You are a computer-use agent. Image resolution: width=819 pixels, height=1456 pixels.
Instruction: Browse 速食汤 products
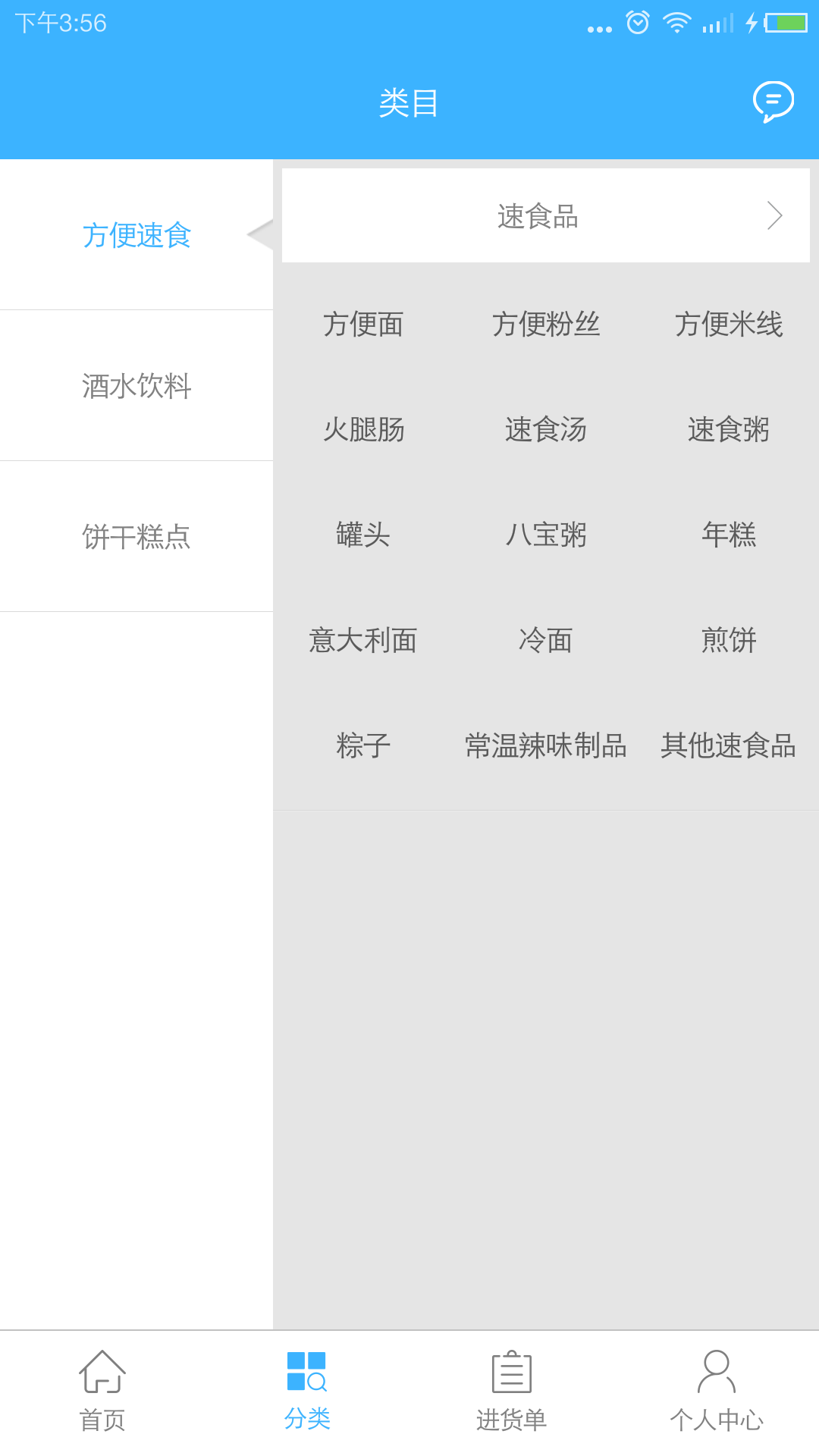[546, 430]
